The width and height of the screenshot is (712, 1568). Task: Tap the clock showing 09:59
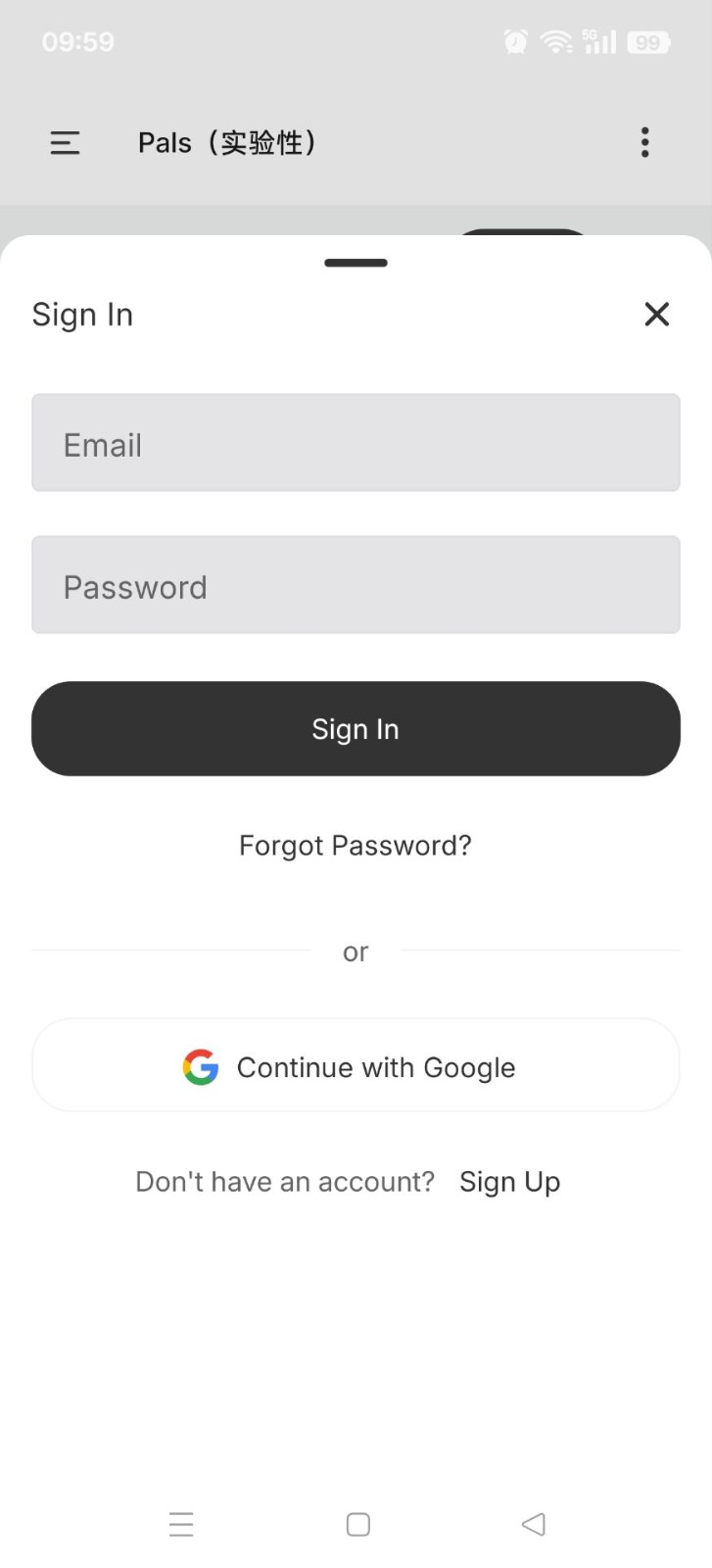coord(77,41)
